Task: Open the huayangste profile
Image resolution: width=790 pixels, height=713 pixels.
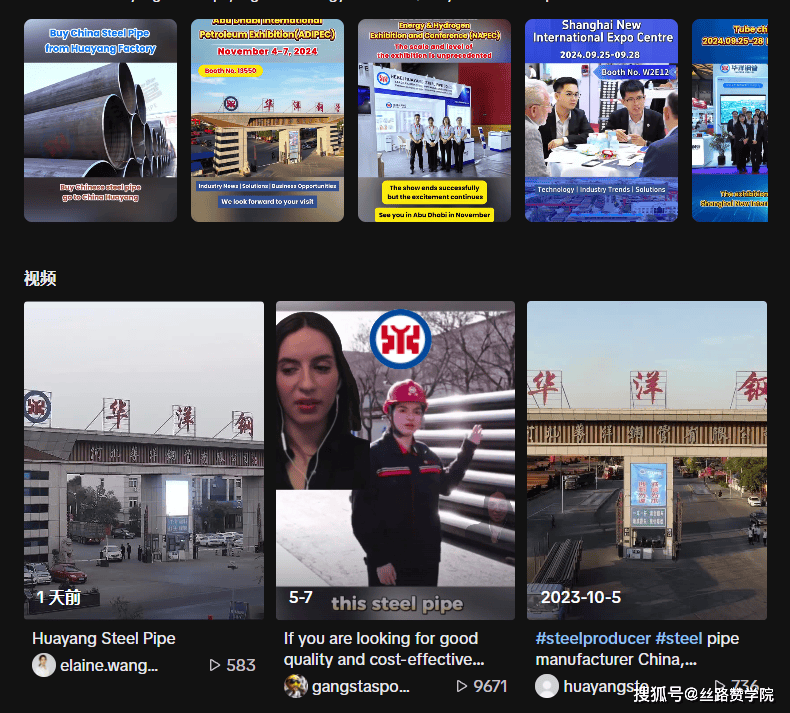Action: [605, 686]
